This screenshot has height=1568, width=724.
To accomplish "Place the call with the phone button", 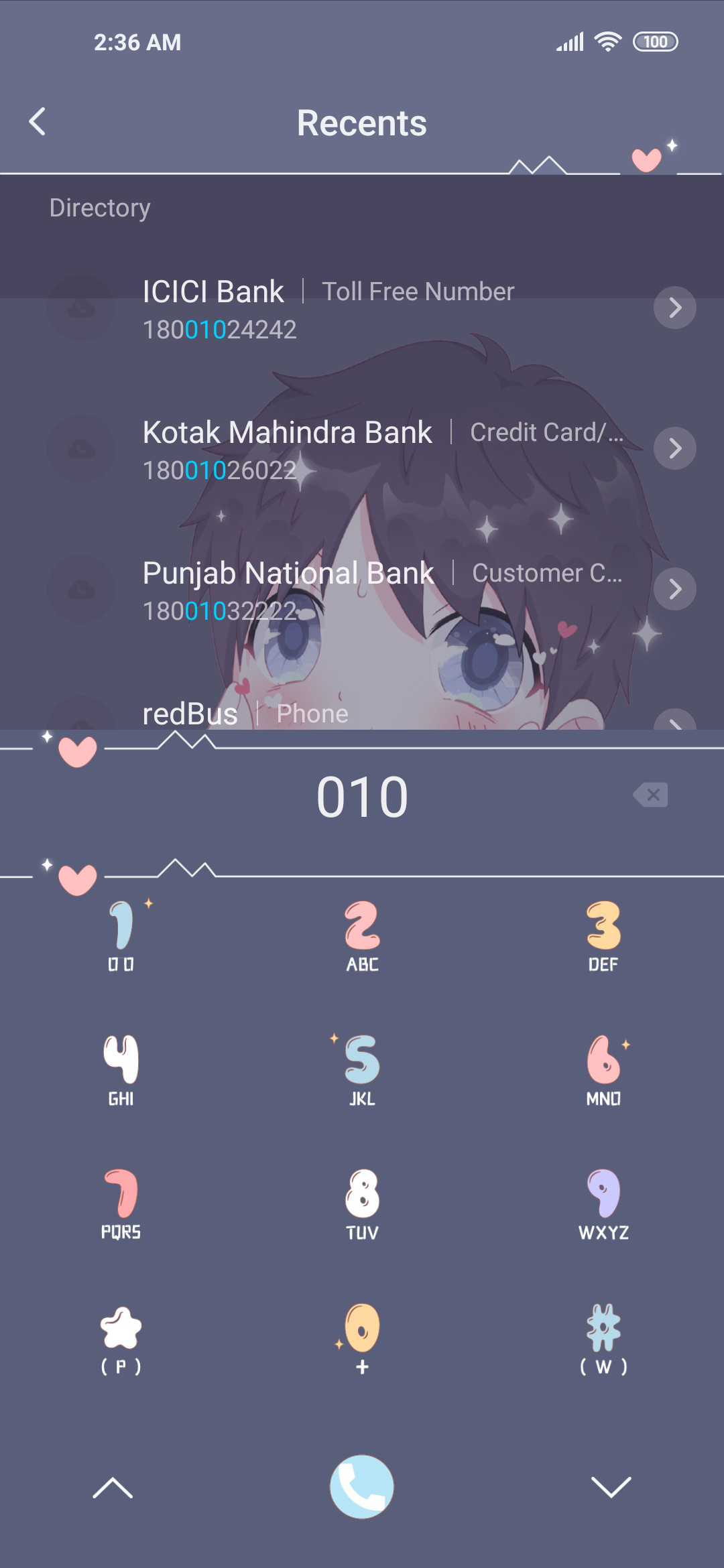I will [x=362, y=1486].
